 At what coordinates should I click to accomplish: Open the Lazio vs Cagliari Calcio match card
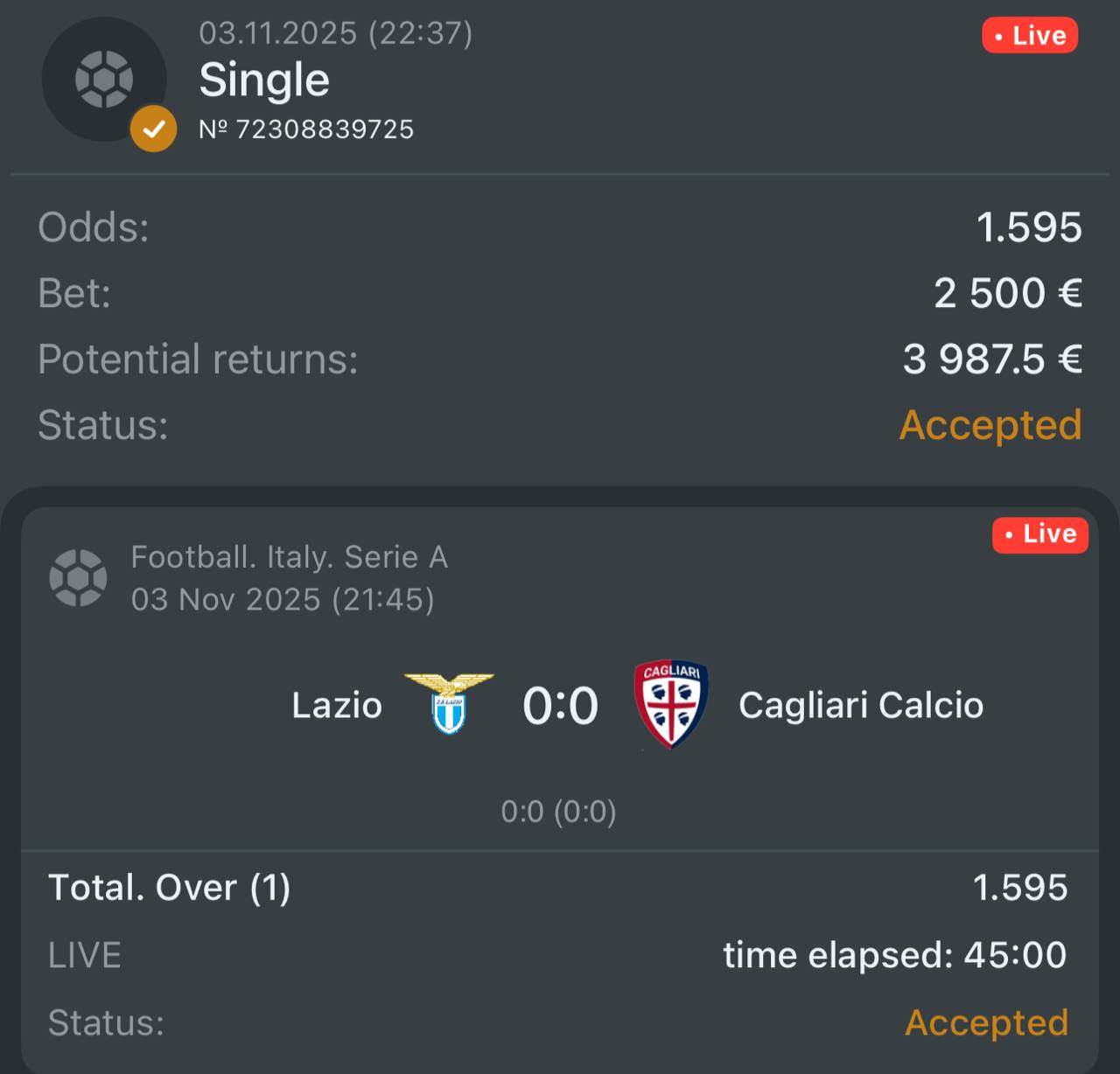560,705
